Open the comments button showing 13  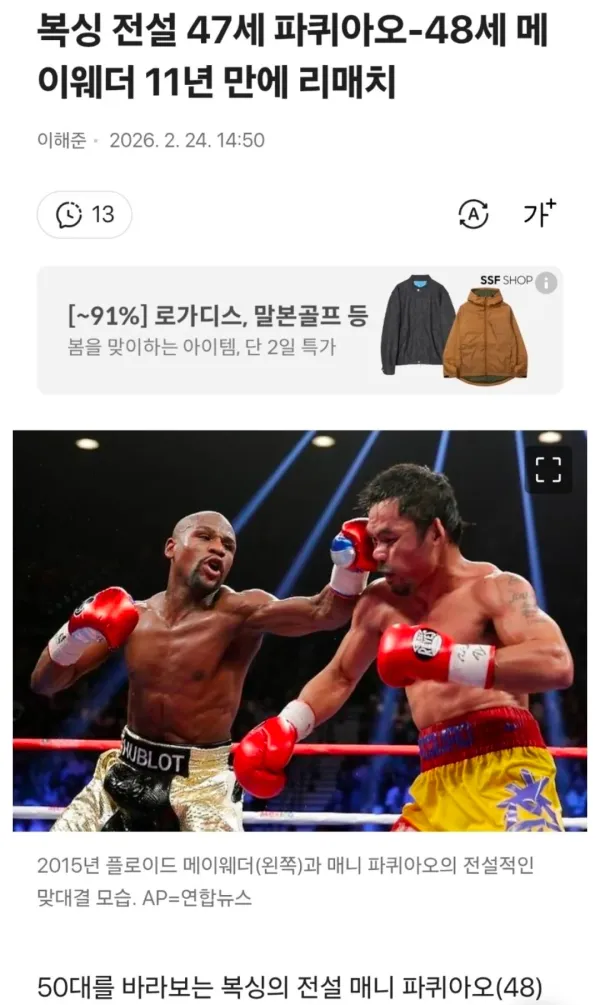[85, 214]
